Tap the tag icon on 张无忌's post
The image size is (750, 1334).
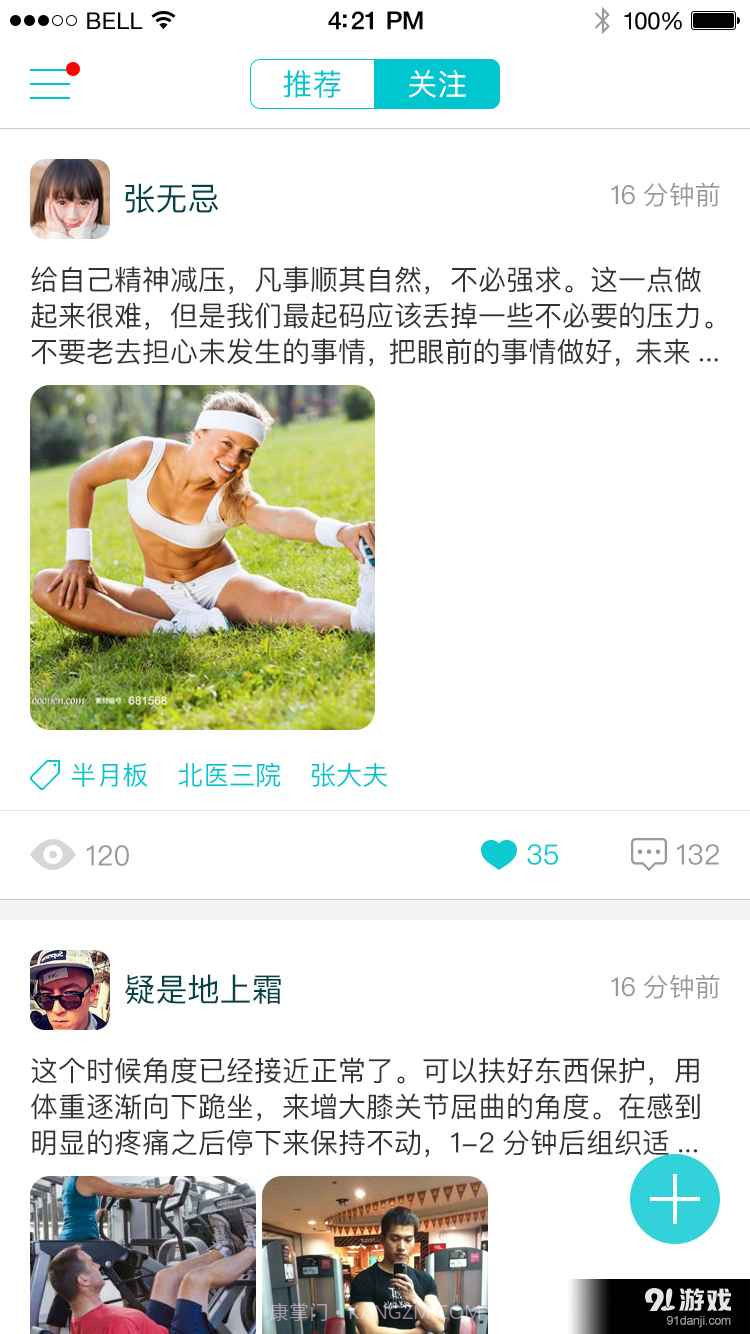pos(43,775)
